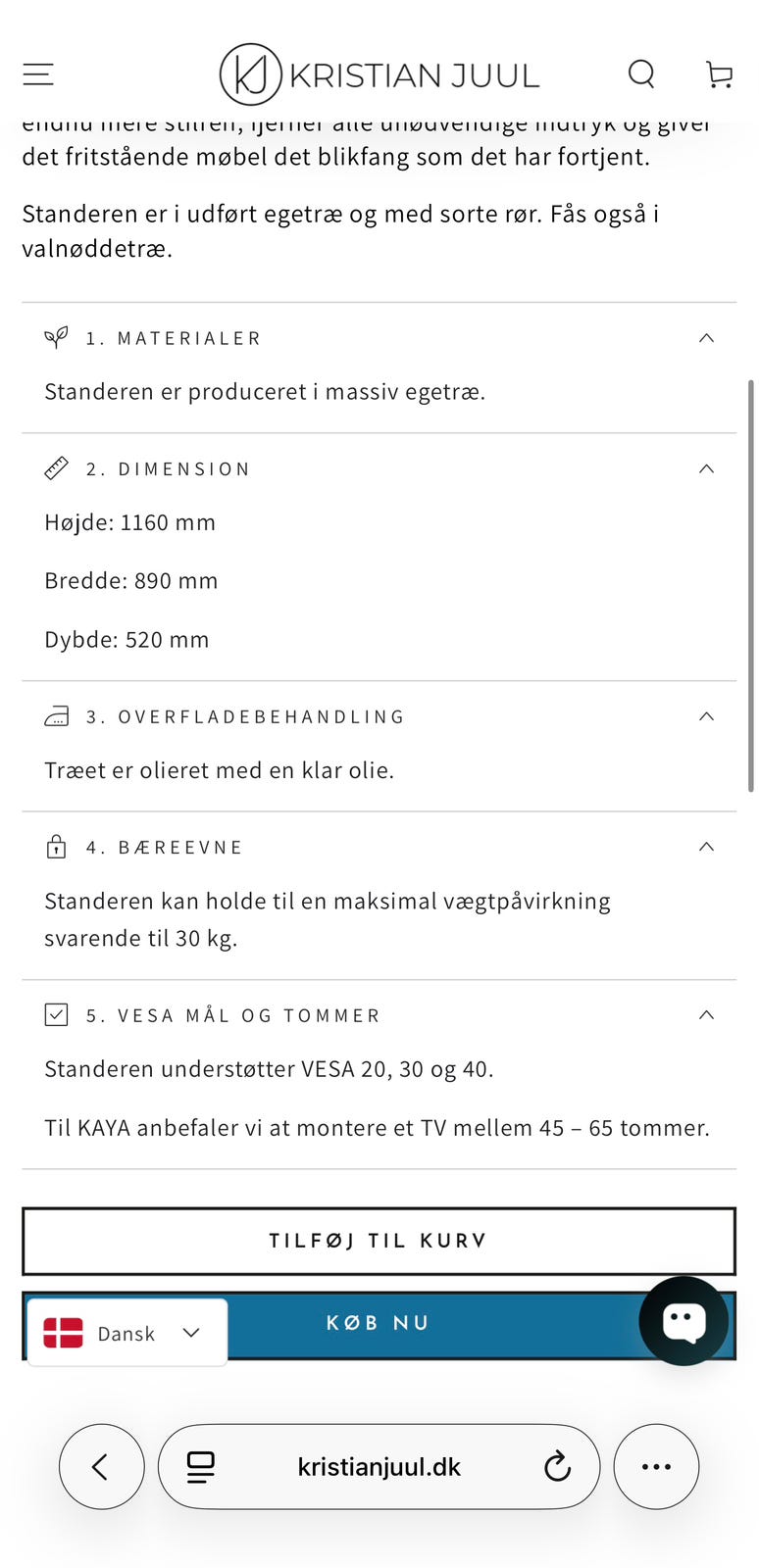The width and height of the screenshot is (759, 1568).
Task: Open the chat bubble widget
Action: point(683,1321)
